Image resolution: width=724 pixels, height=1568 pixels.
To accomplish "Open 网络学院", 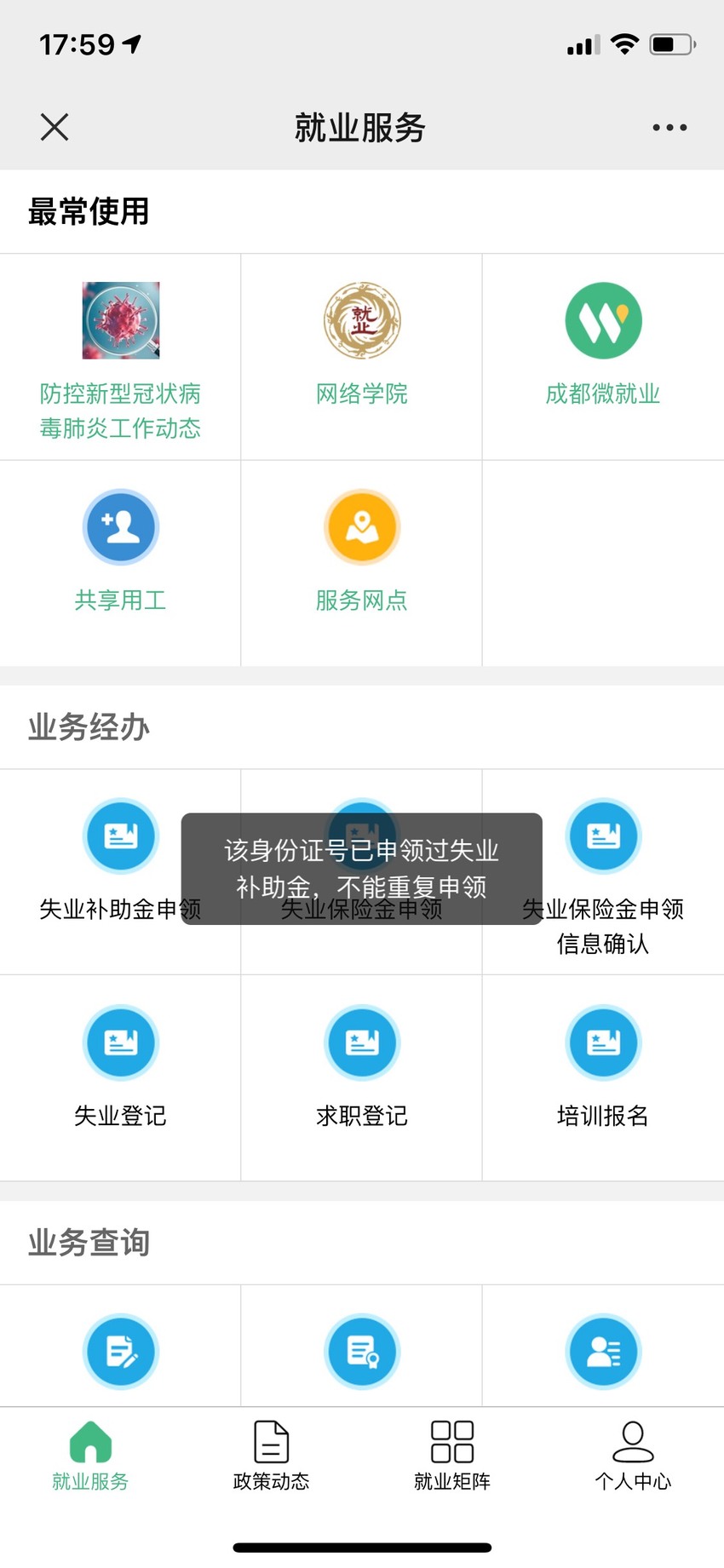I will [x=362, y=357].
